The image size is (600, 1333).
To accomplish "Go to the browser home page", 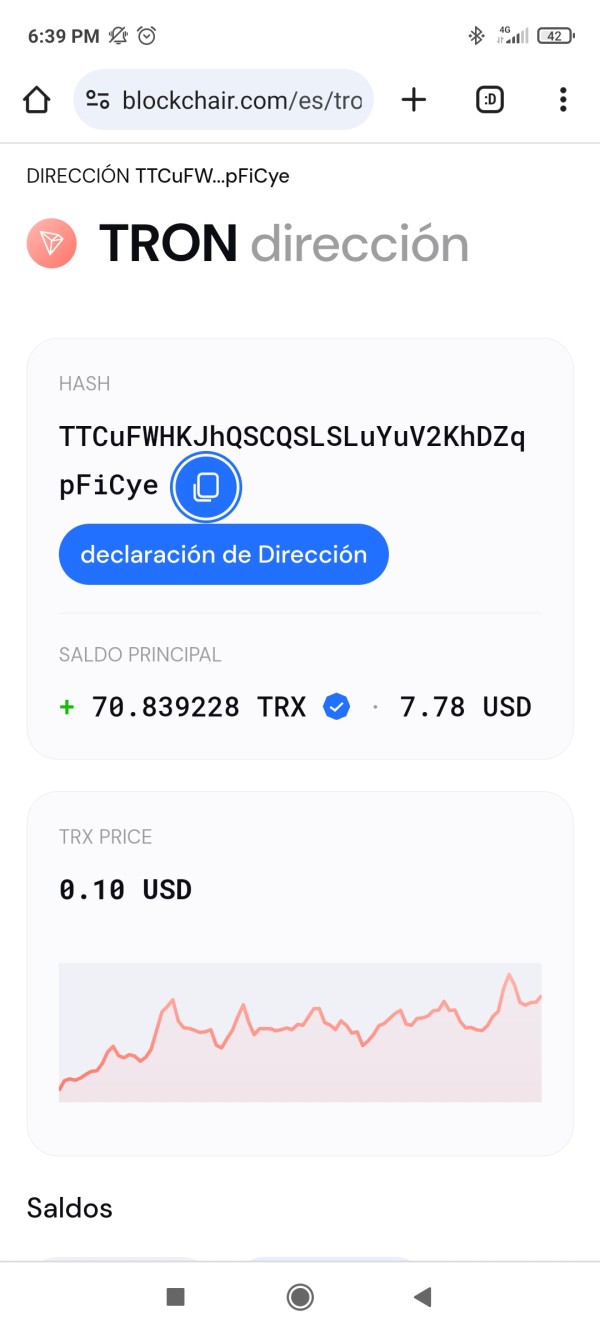I will pos(37,99).
